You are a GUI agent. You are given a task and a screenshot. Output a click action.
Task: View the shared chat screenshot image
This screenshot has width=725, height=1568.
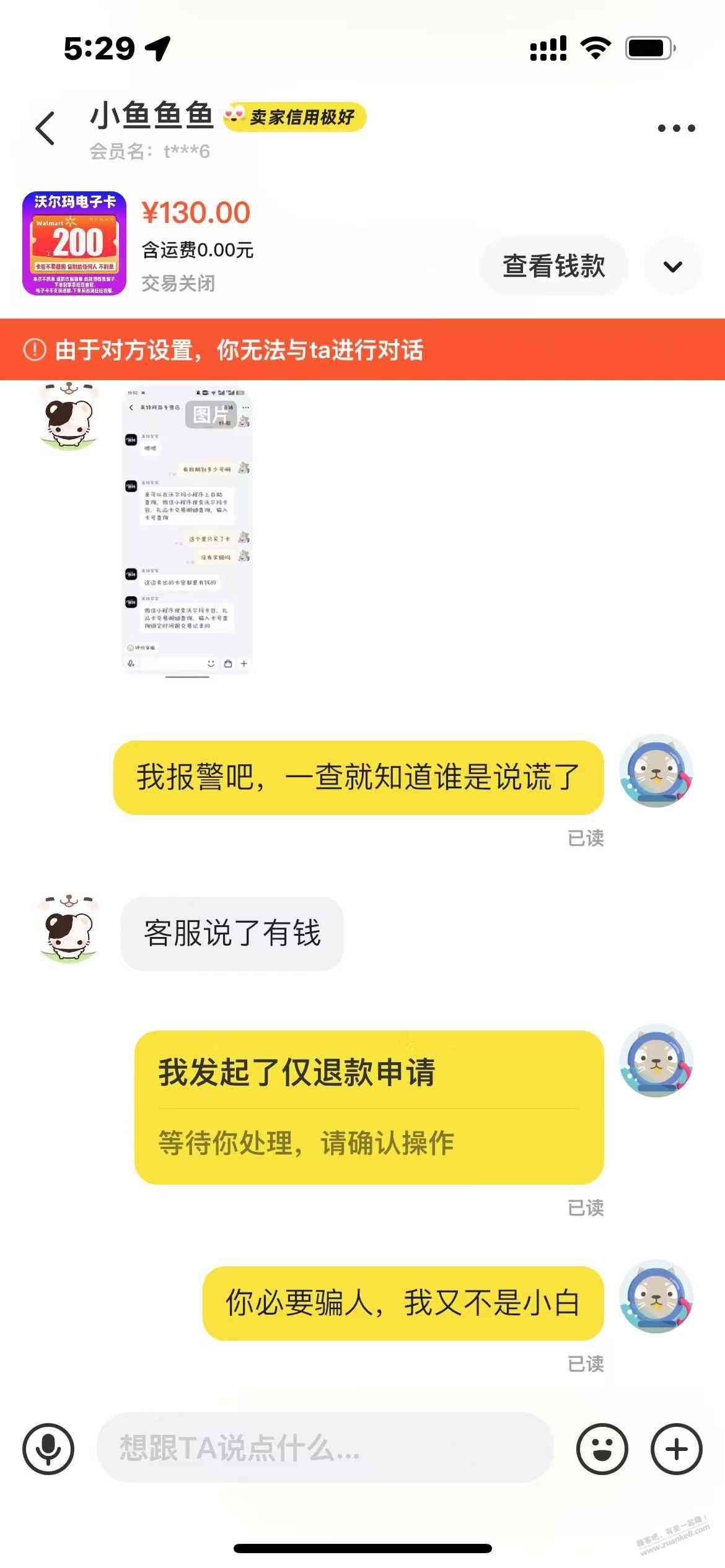tap(187, 529)
